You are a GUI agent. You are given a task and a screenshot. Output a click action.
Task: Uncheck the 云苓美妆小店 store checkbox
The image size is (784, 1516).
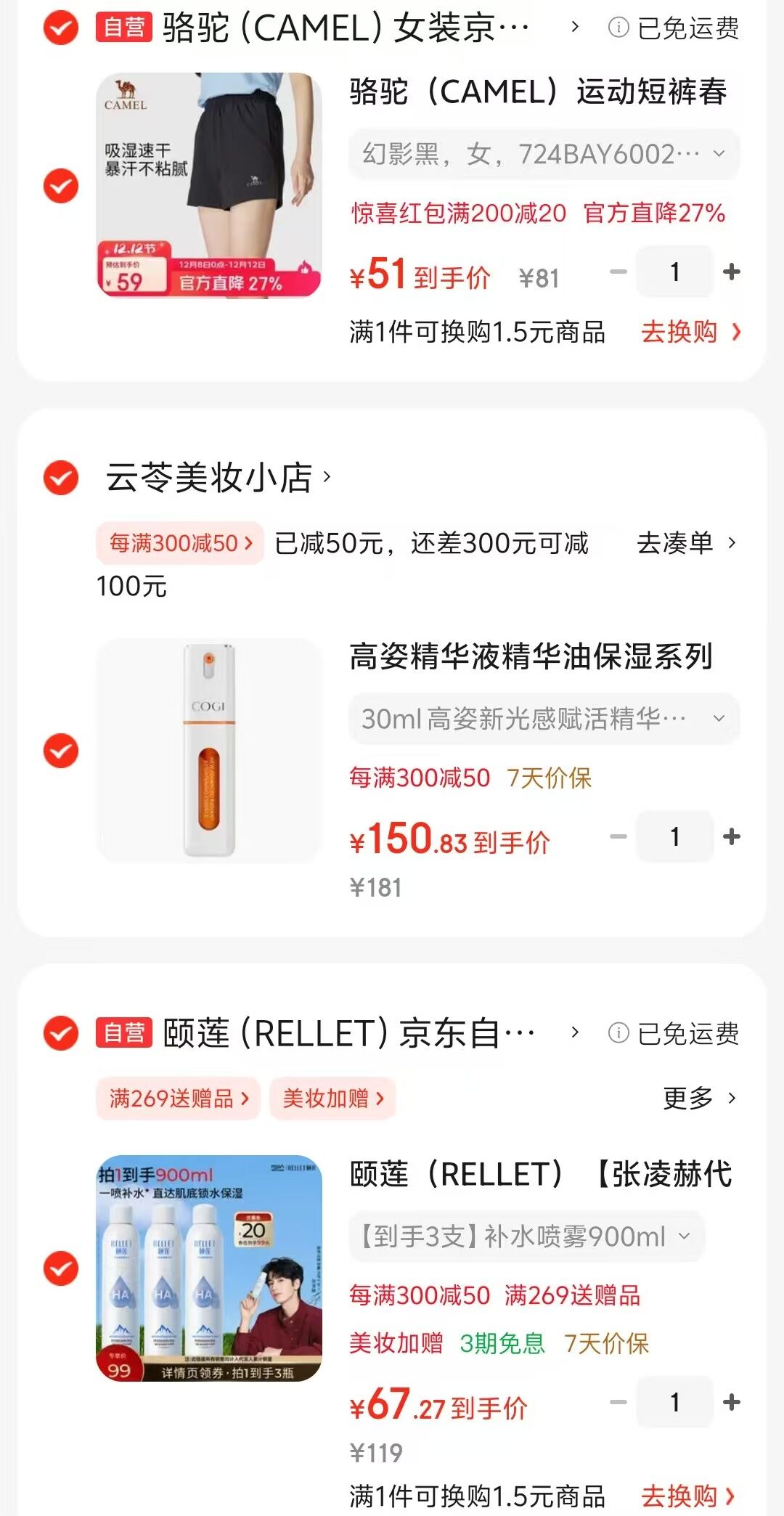[61, 478]
